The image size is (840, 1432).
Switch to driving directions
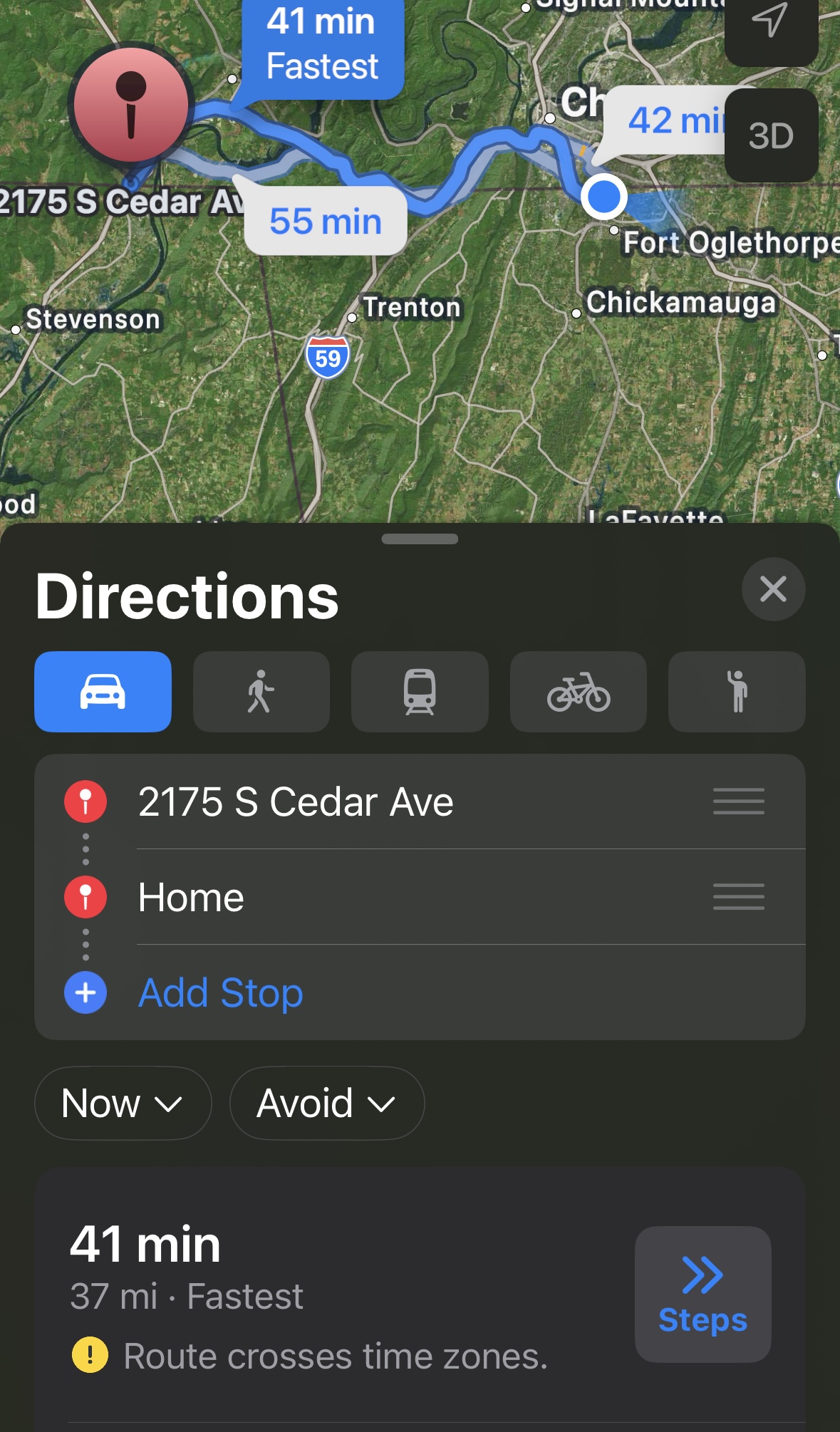[x=103, y=692]
